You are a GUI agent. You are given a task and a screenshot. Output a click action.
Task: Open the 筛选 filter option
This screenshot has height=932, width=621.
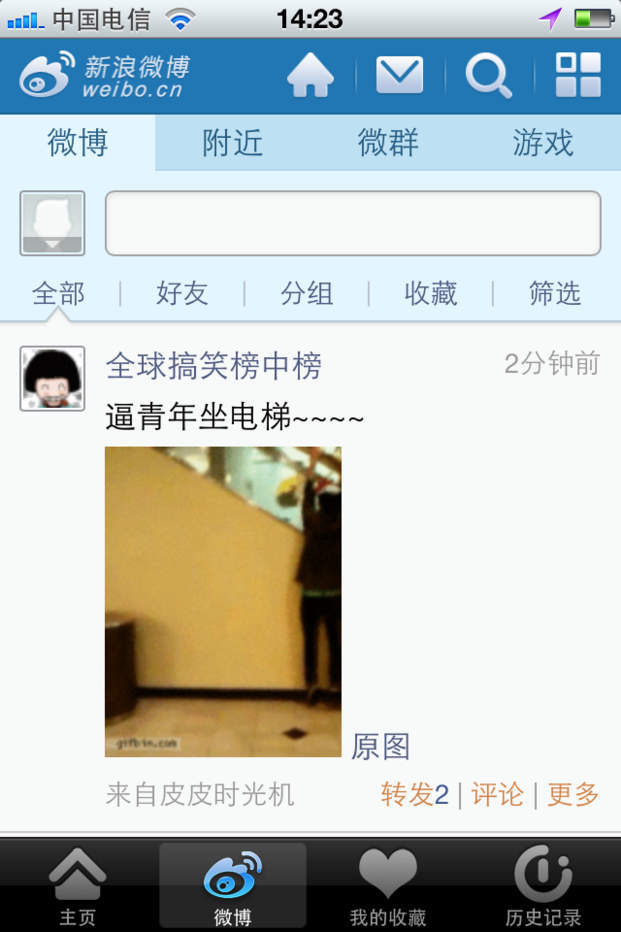pyautogui.click(x=554, y=293)
